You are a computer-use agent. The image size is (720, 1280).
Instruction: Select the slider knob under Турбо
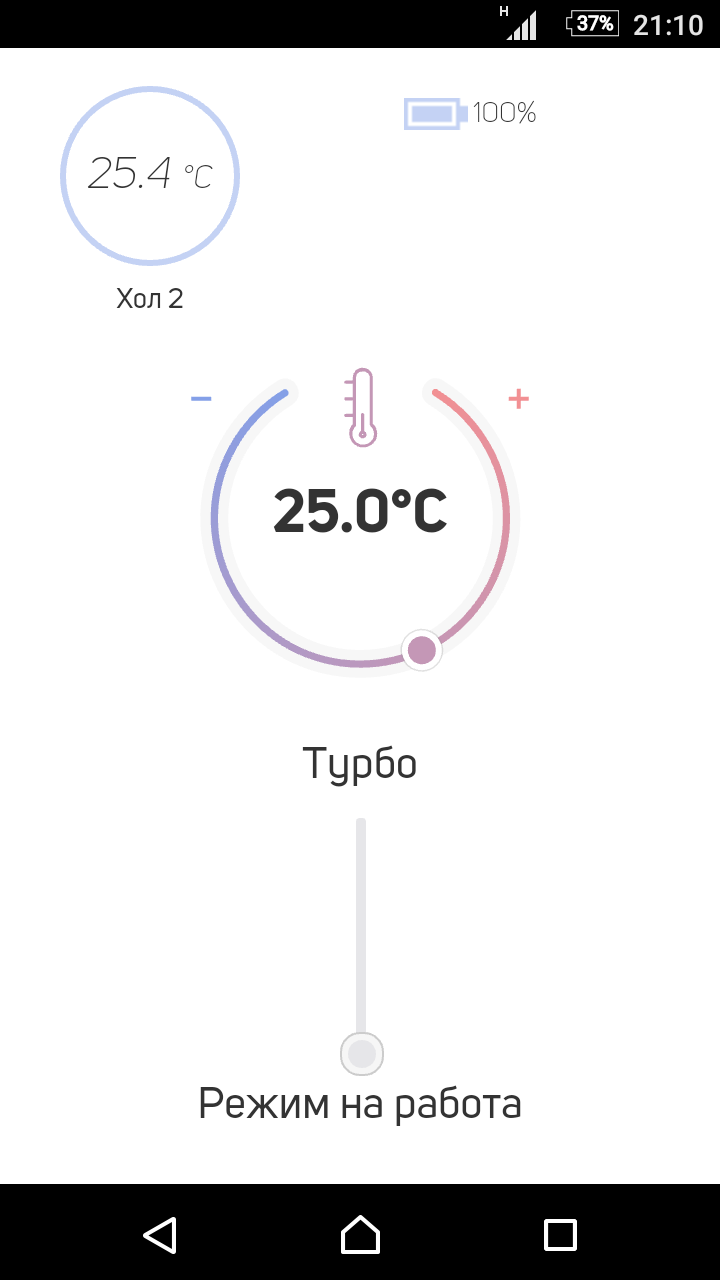click(360, 1052)
